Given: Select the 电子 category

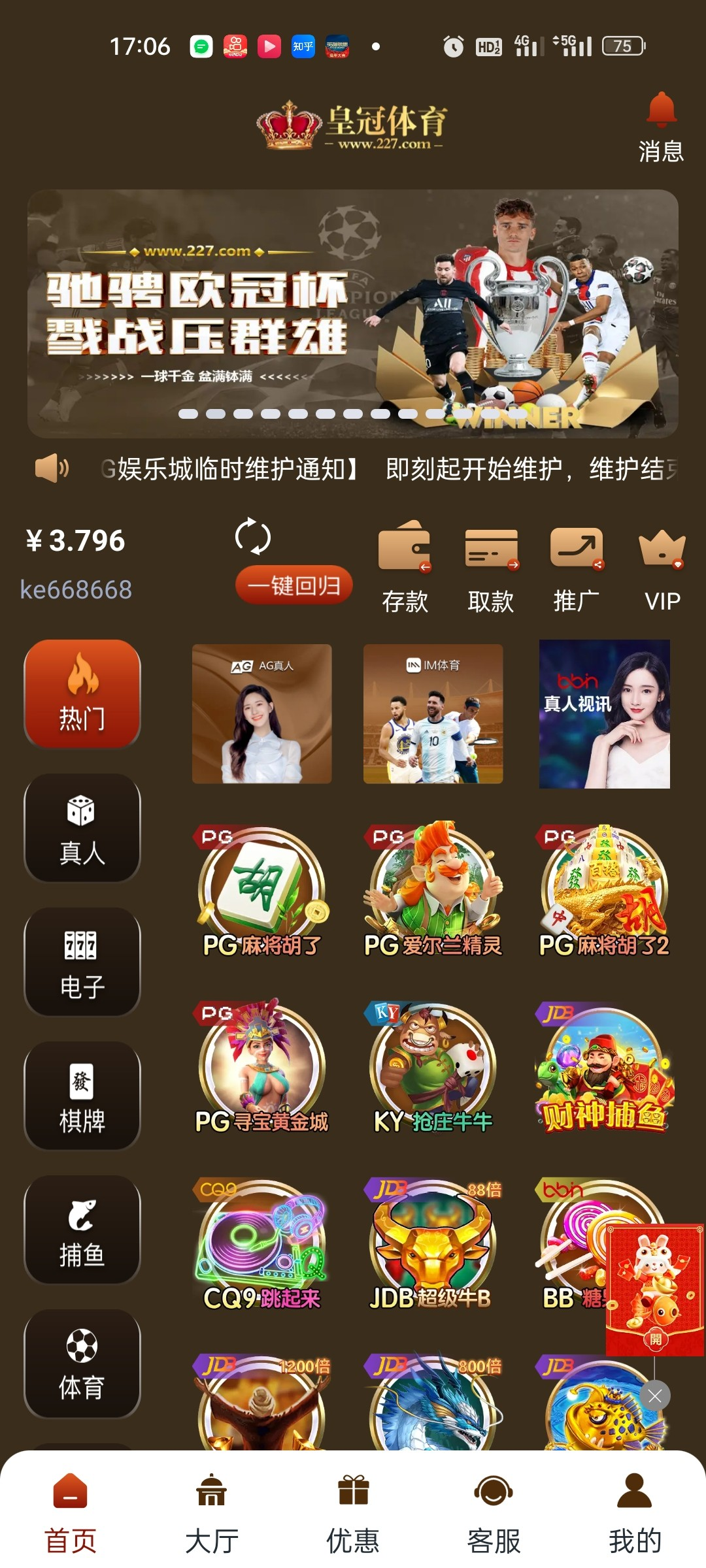Looking at the screenshot, I should click(82, 962).
